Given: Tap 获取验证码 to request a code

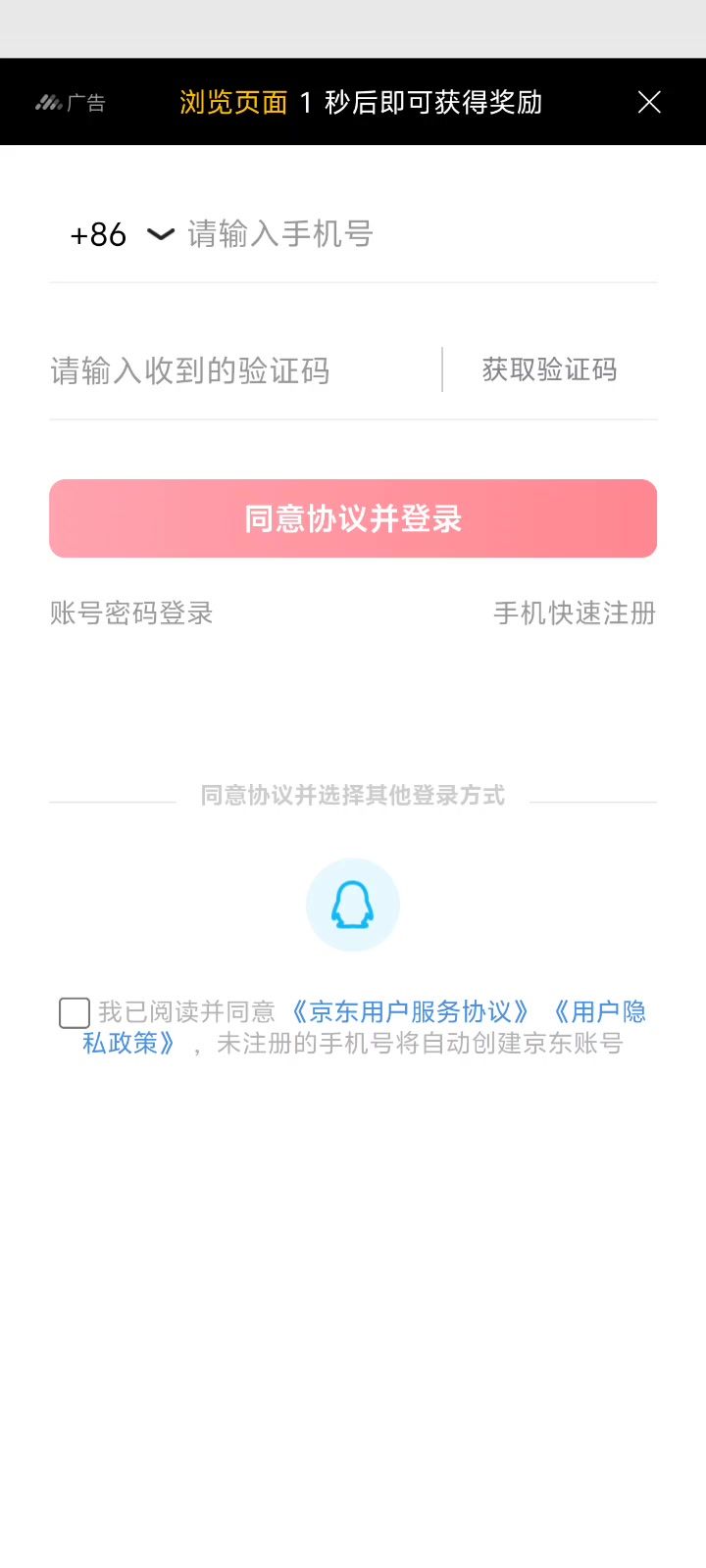Looking at the screenshot, I should click(x=549, y=369).
